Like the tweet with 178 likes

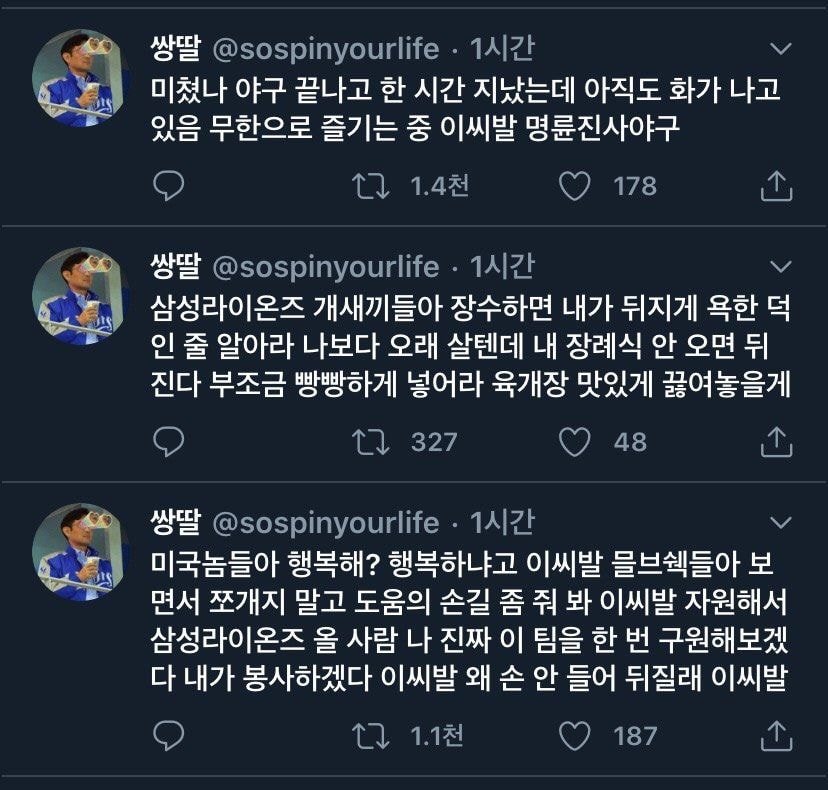[x=574, y=185]
